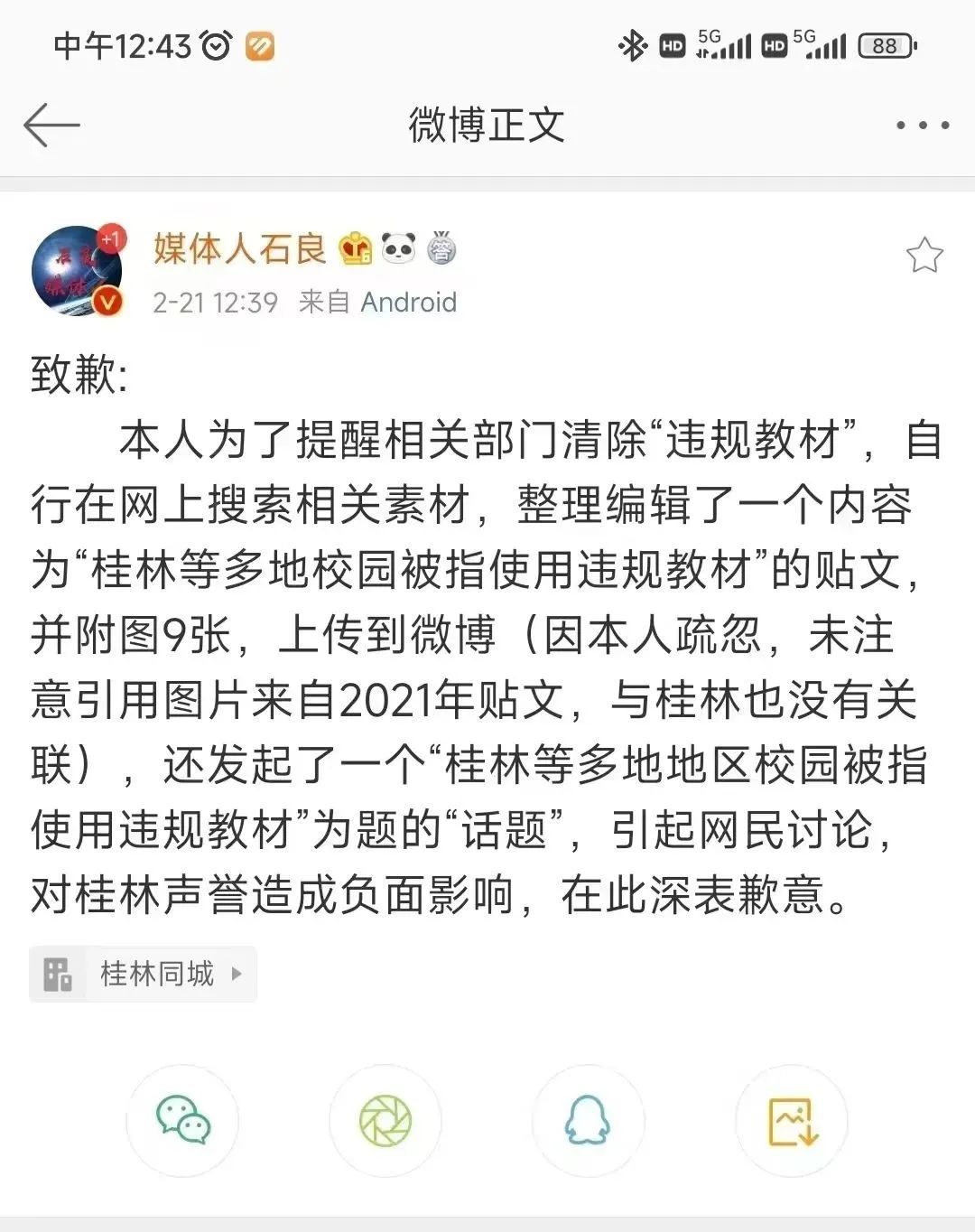Tap the star icon to favorite this post
This screenshot has width=975, height=1232.
pyautogui.click(x=924, y=256)
